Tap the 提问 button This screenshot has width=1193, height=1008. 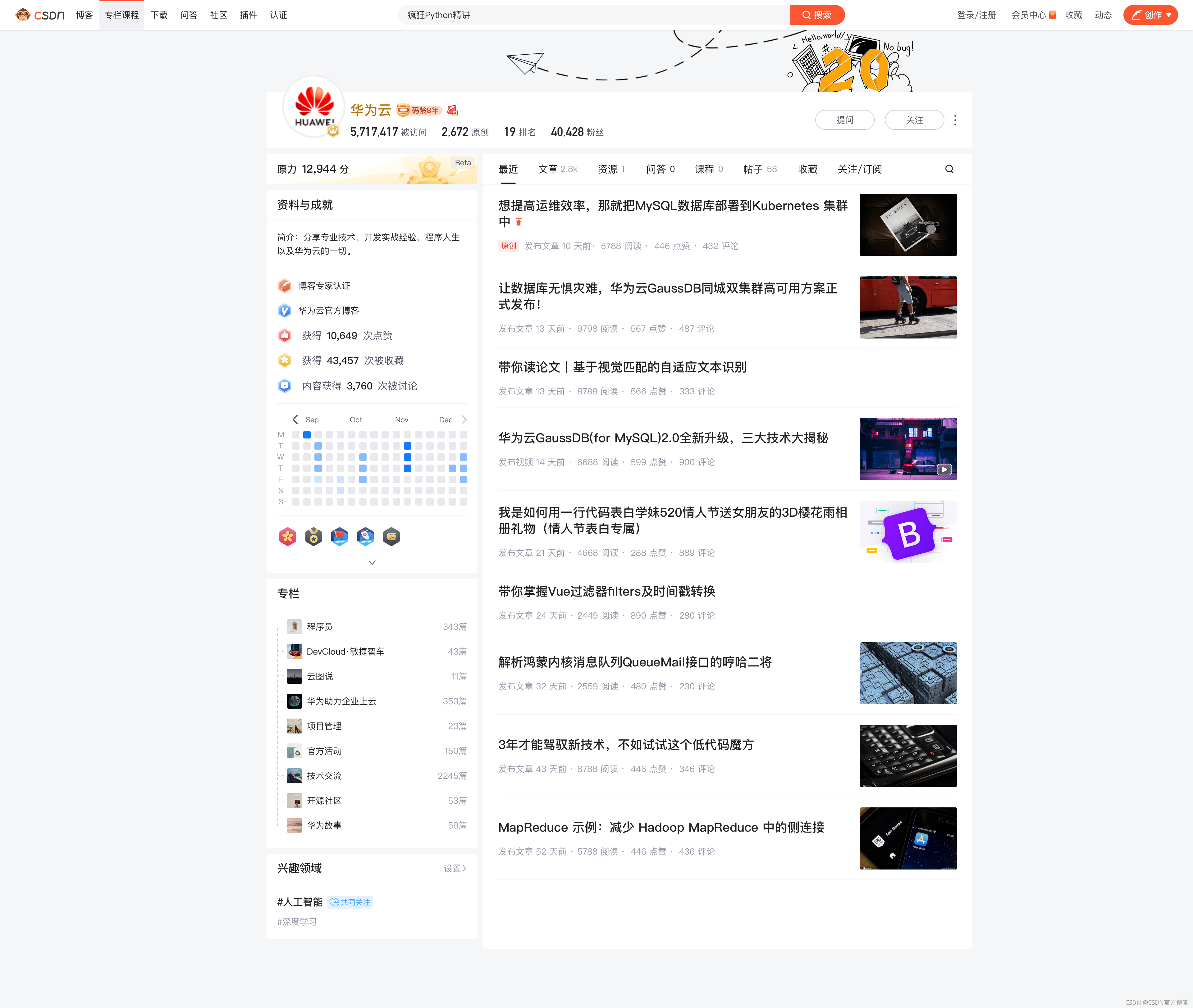coord(844,120)
